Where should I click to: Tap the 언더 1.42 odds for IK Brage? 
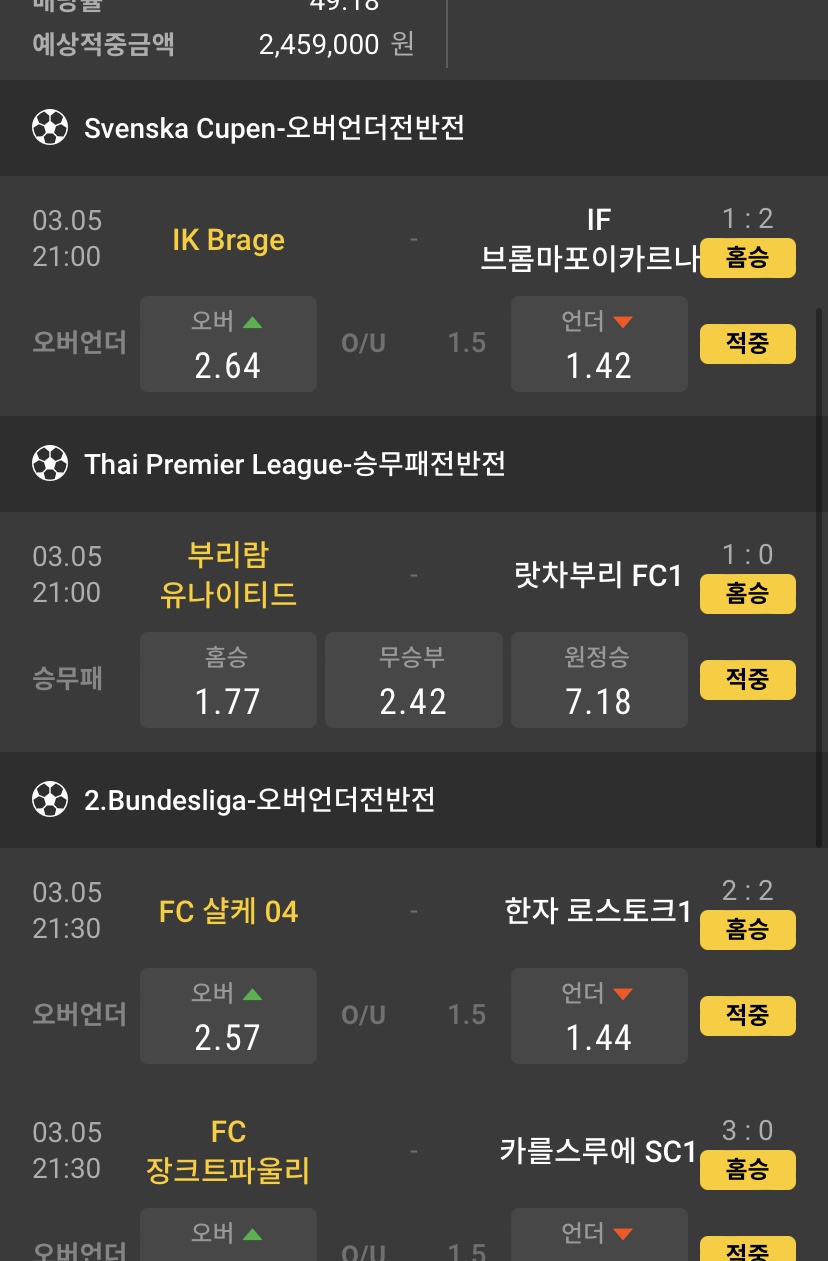coord(599,344)
